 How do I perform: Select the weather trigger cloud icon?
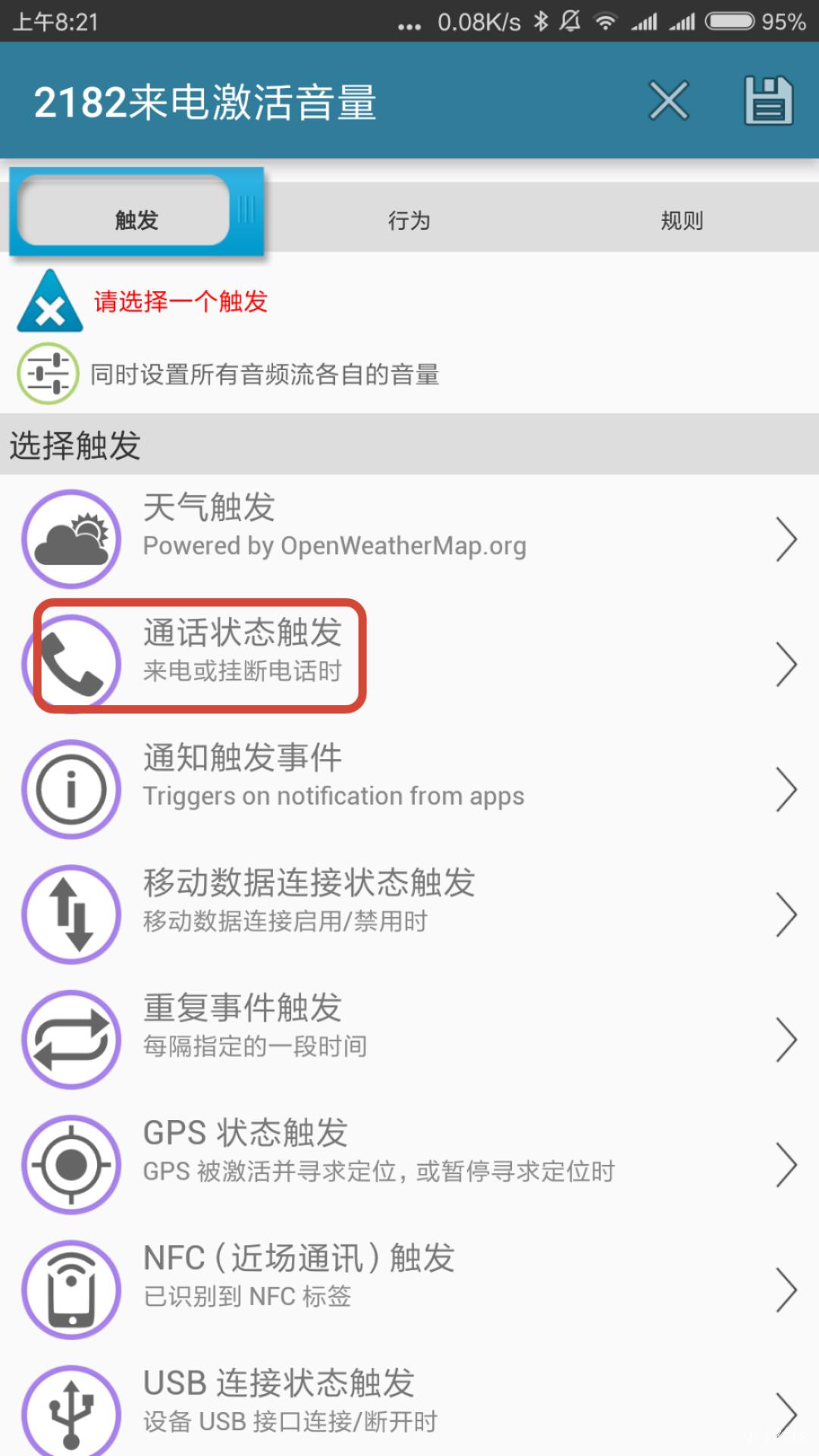tap(71, 537)
